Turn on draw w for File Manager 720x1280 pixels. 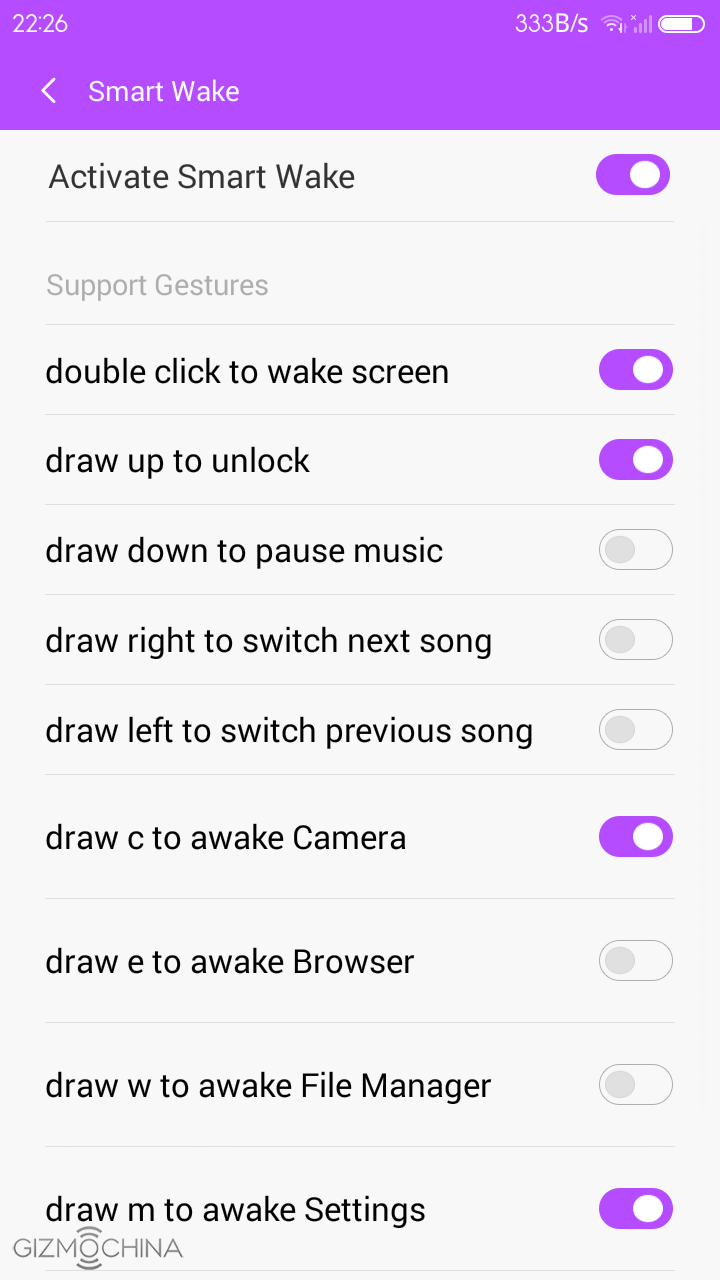(x=635, y=1085)
